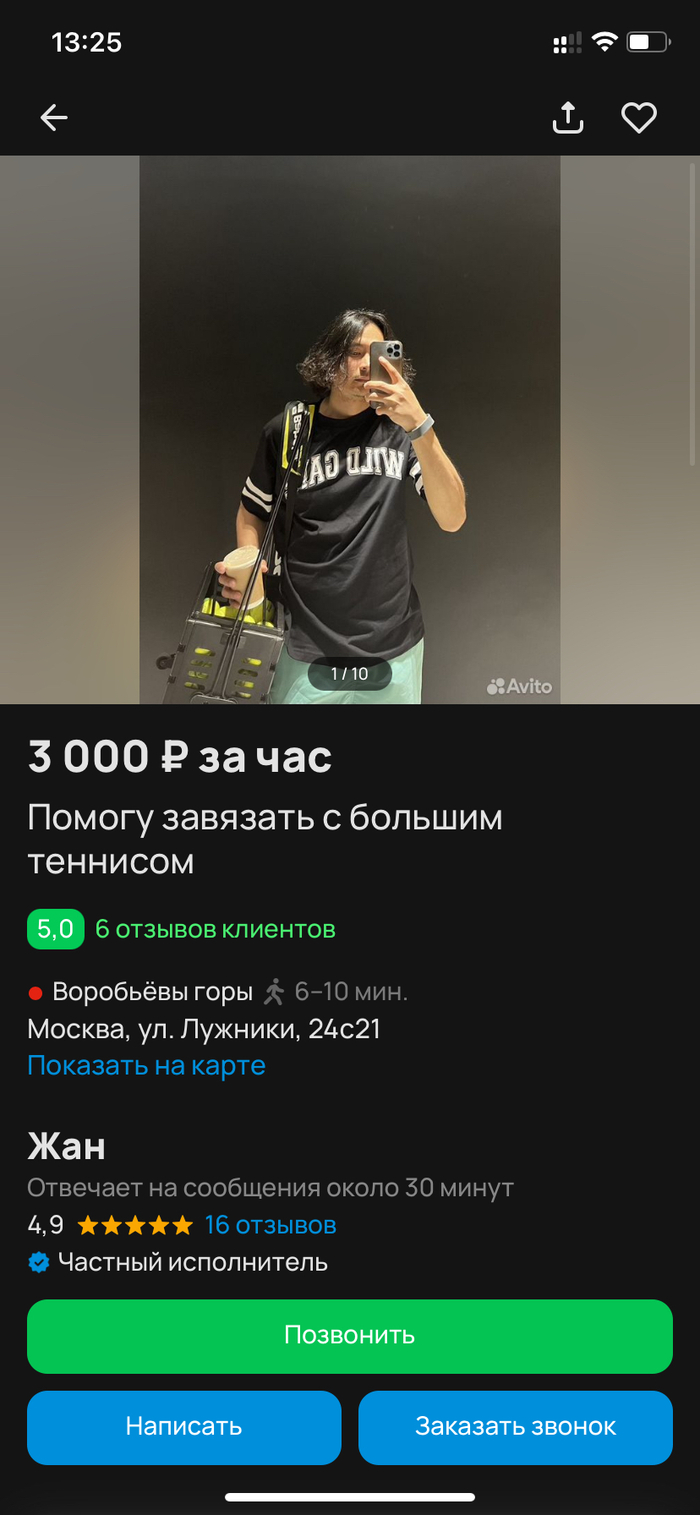Open the listing photo gallery
This screenshot has width=700, height=1515.
(x=350, y=430)
